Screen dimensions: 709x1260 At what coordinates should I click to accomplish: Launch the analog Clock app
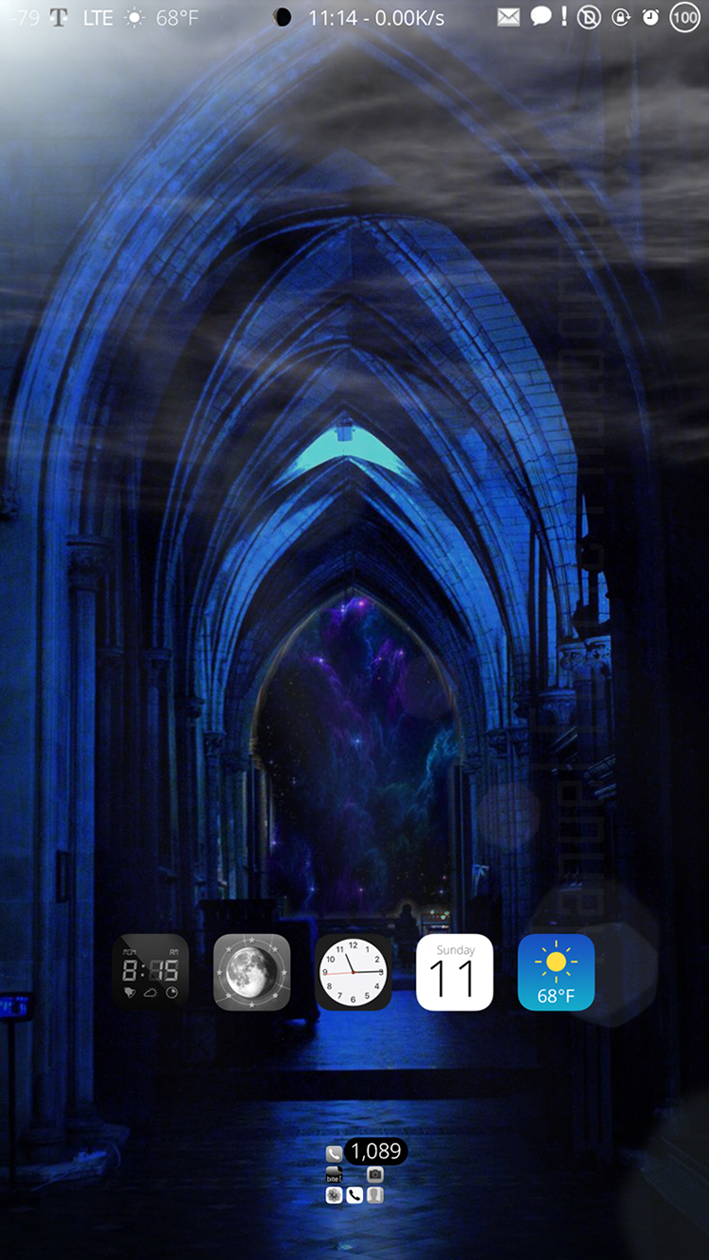353,972
